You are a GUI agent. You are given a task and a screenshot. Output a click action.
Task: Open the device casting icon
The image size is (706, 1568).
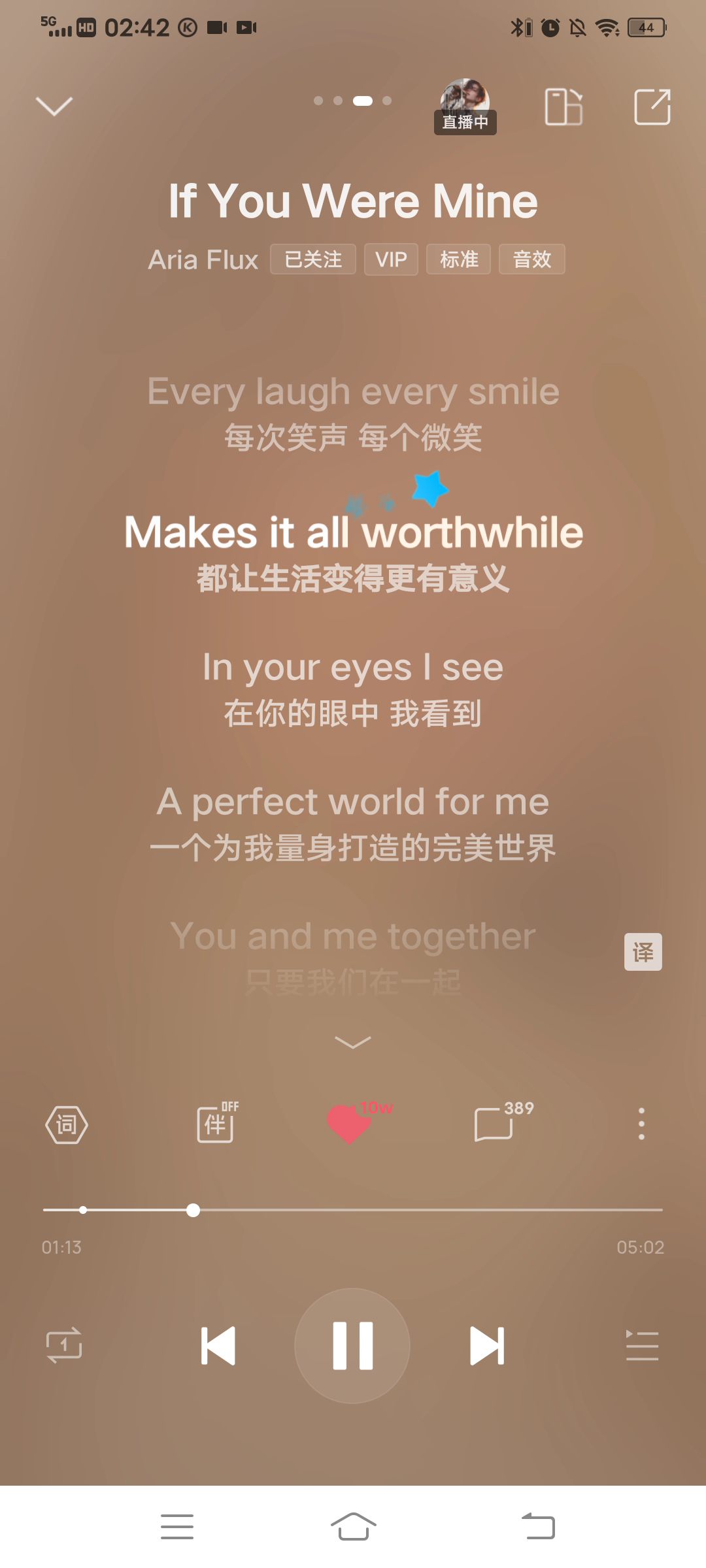(563, 106)
